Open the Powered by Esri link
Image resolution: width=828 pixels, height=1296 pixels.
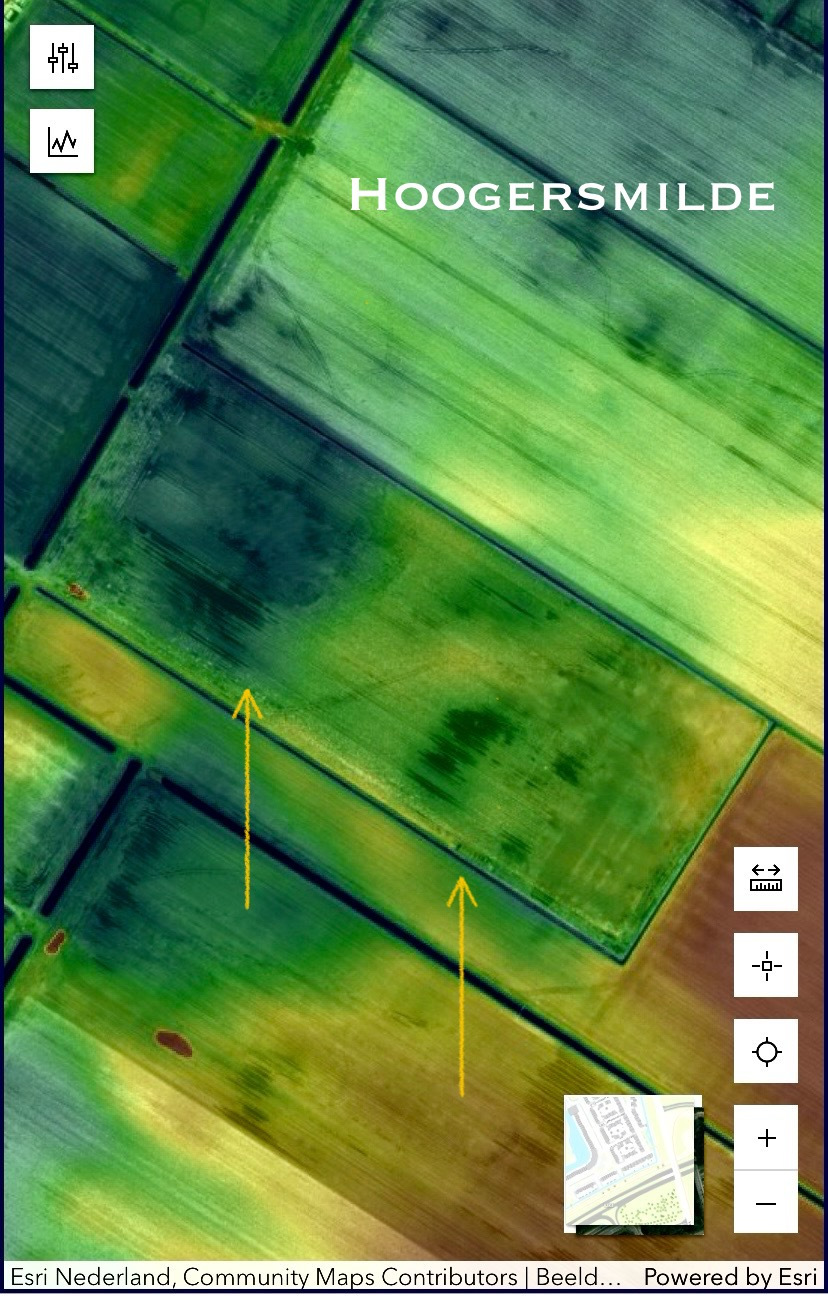coord(730,1277)
